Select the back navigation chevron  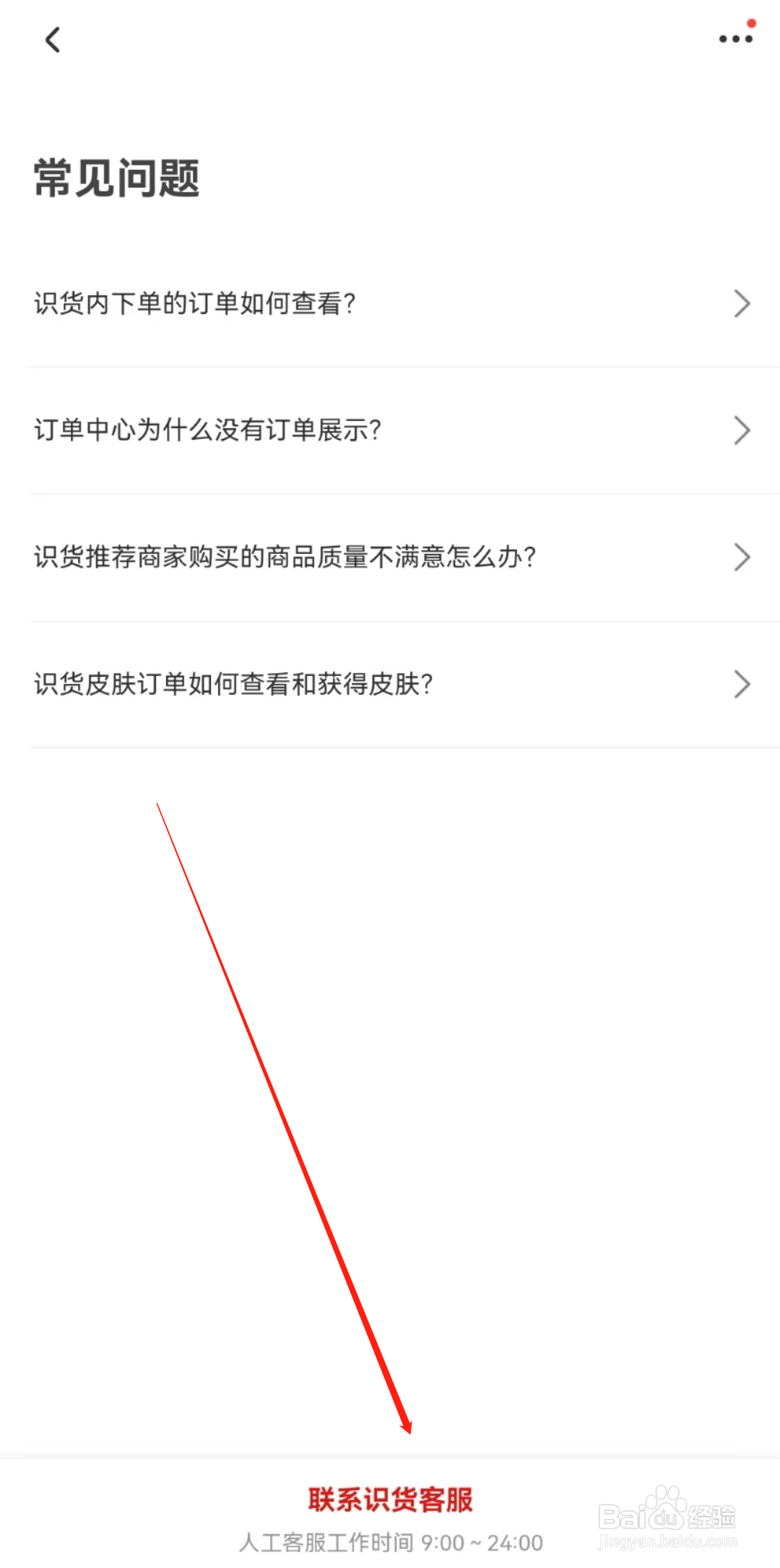[x=52, y=40]
